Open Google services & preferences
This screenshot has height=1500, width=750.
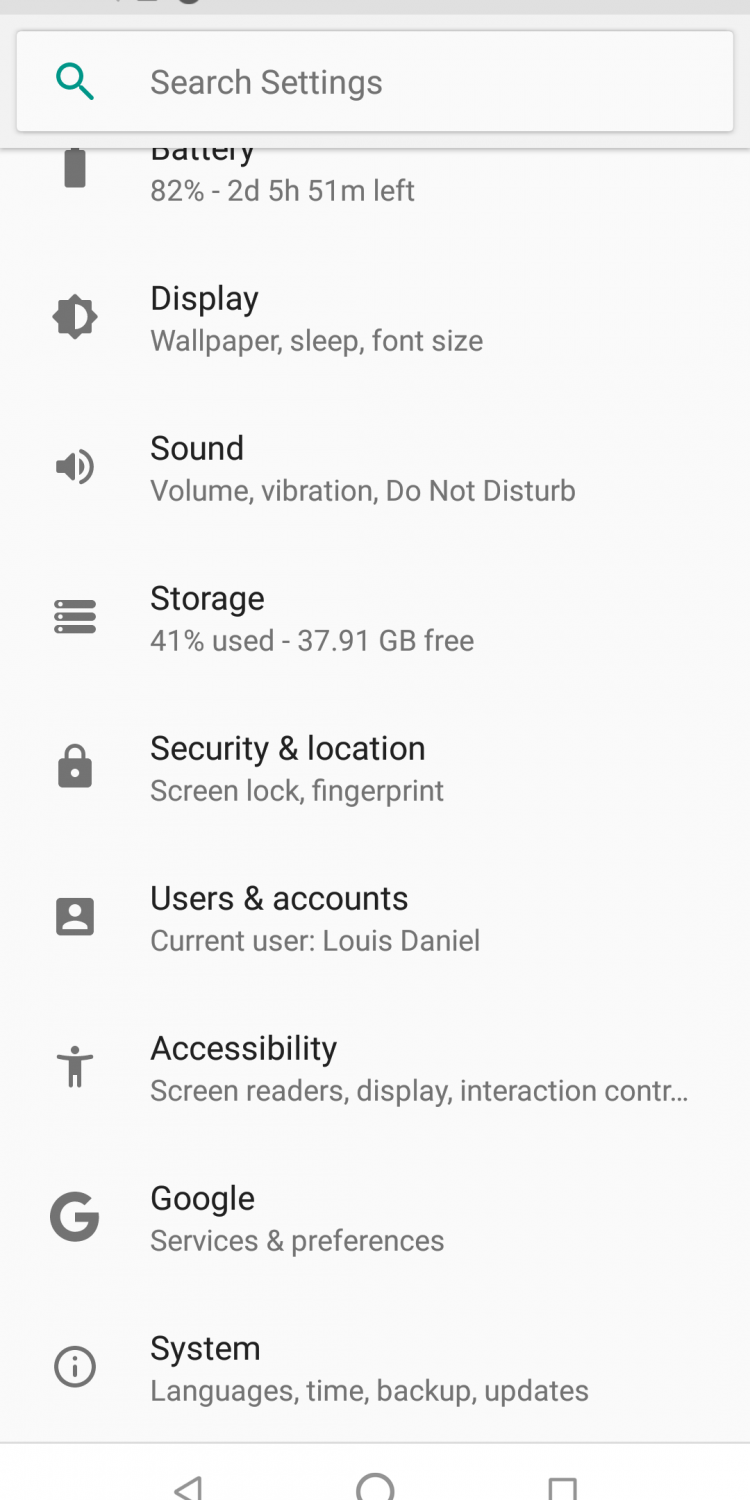pyautogui.click(x=297, y=1219)
